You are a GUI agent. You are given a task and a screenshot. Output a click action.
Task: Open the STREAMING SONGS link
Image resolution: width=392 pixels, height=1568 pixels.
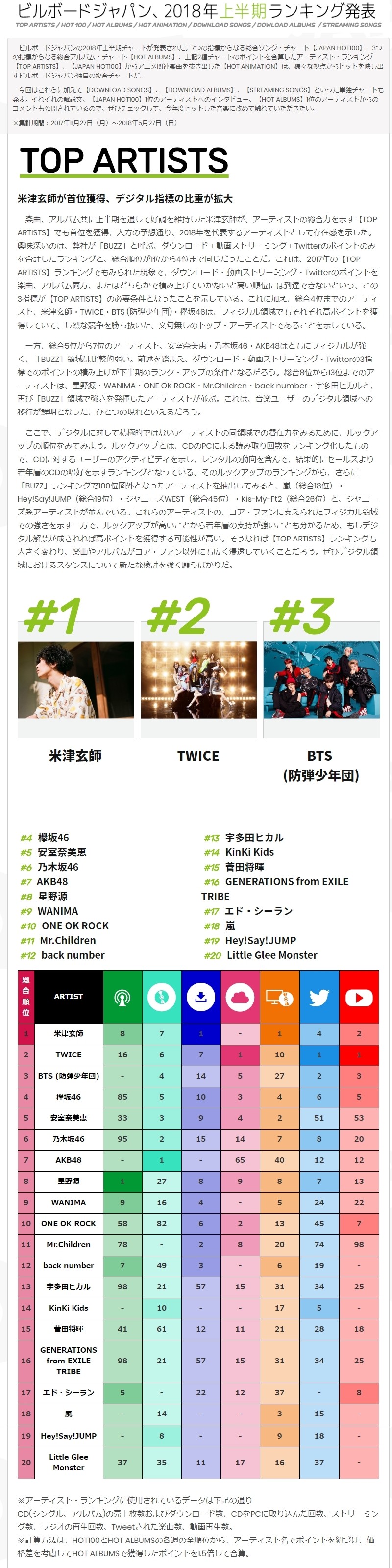coord(352,25)
